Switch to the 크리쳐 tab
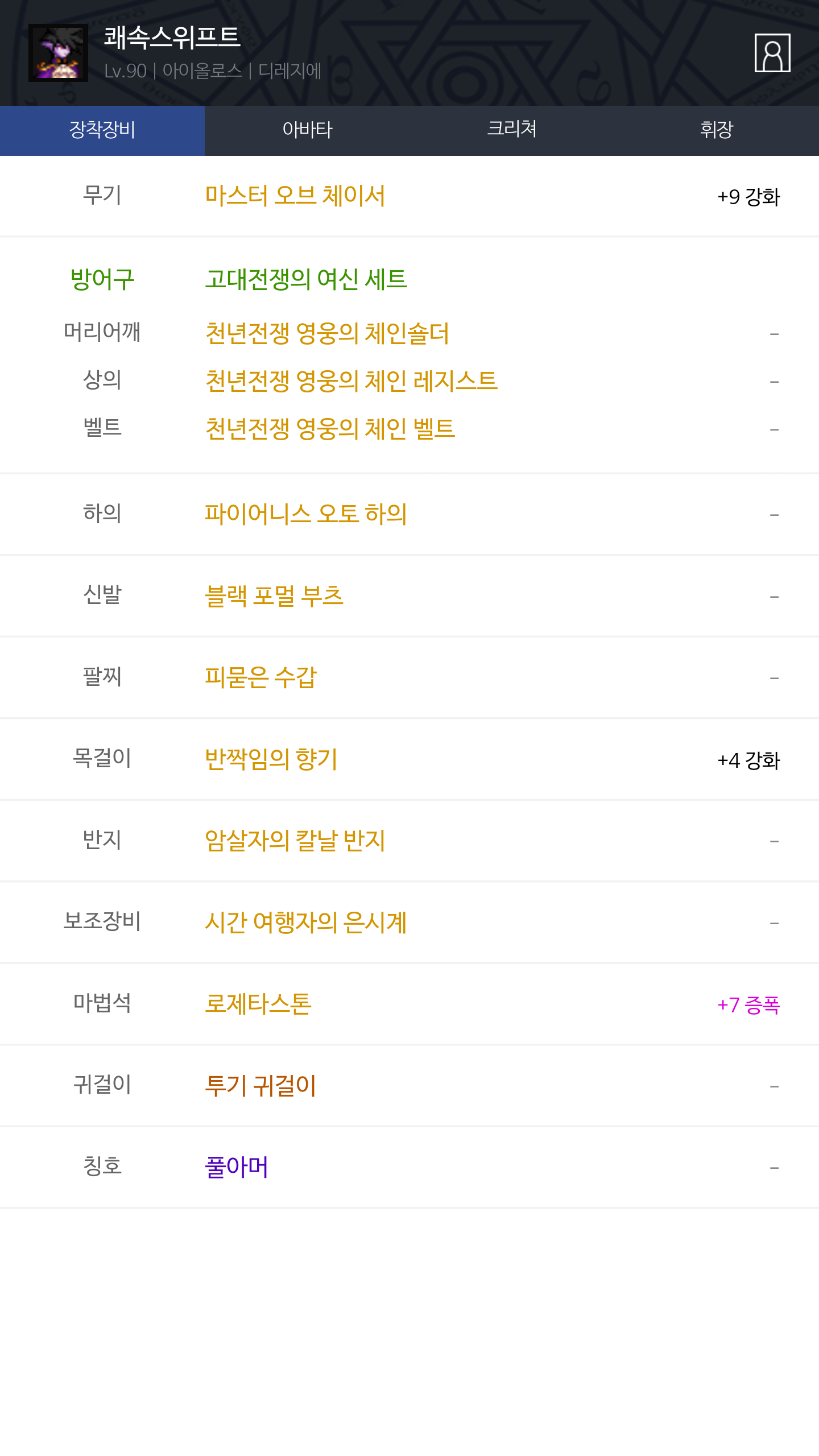The height and width of the screenshot is (1456, 819). (x=512, y=130)
